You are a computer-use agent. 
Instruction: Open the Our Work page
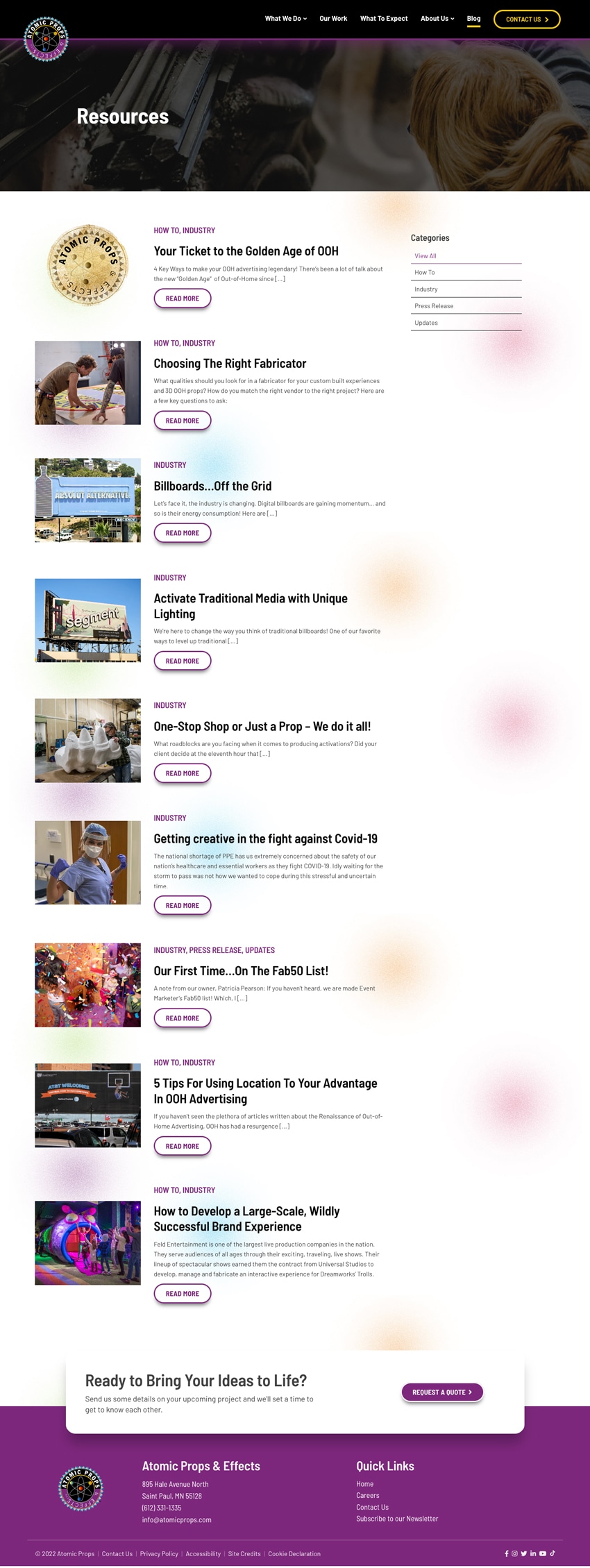pos(333,19)
